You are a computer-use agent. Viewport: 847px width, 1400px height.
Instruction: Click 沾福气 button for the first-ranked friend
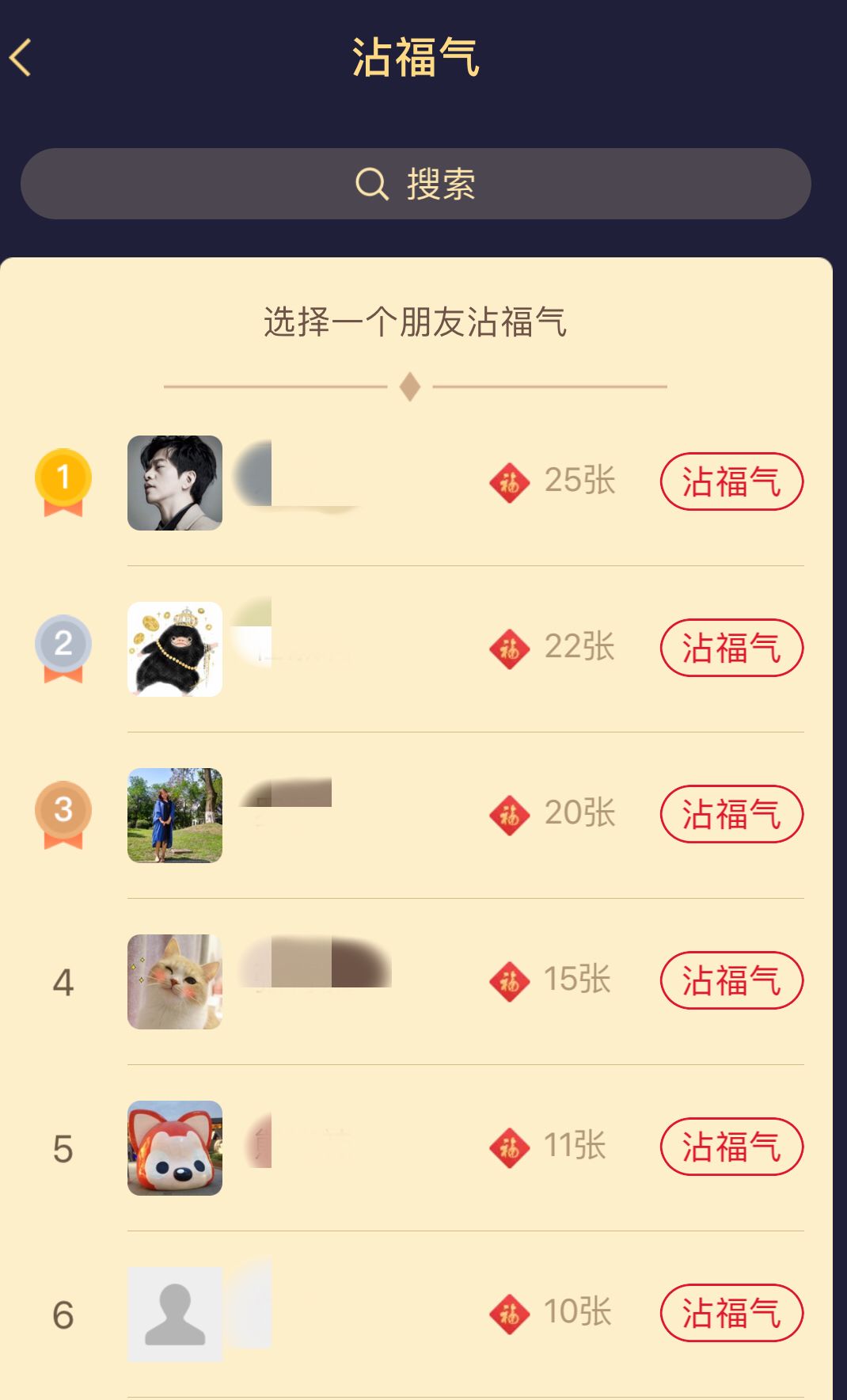pos(731,481)
